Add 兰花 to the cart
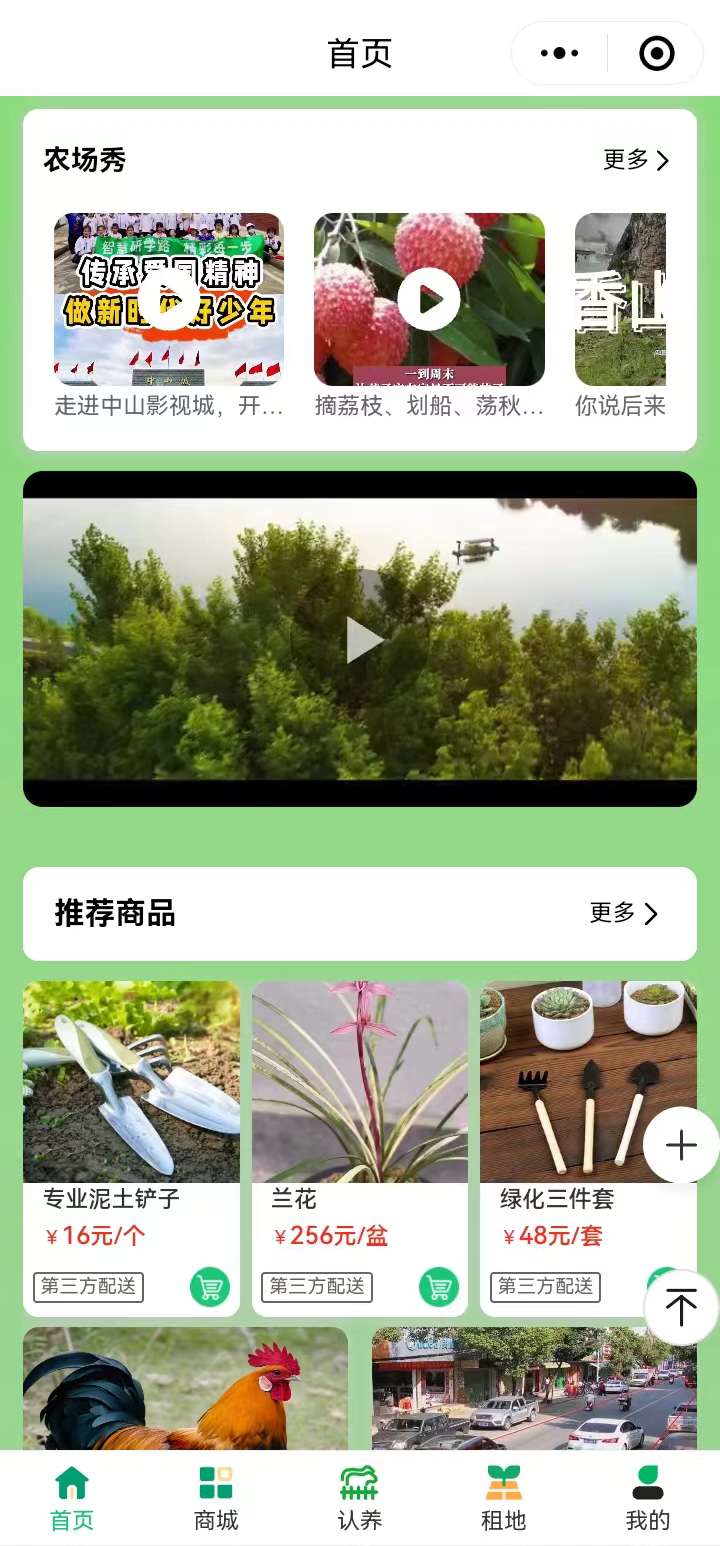 tap(439, 1286)
